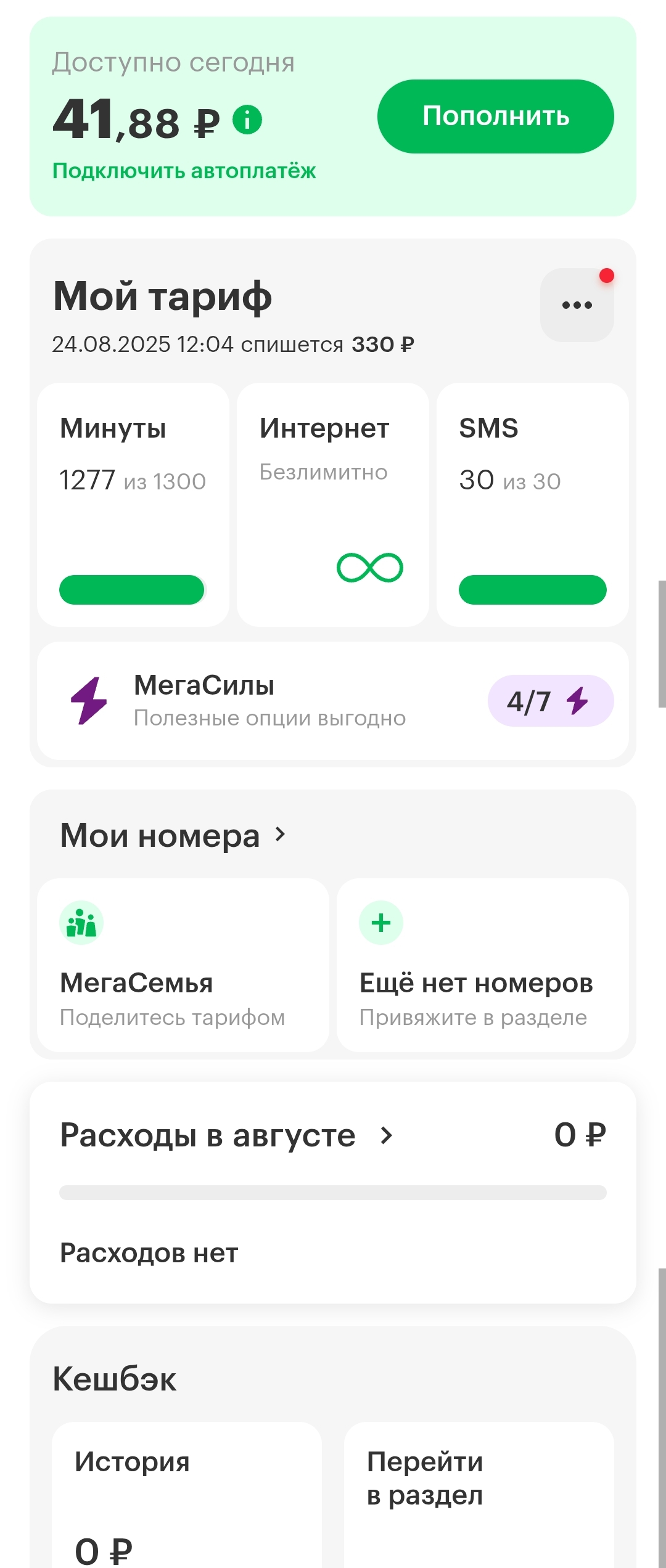This screenshot has width=666, height=1568.
Task: Open the SMS usage card
Action: (x=532, y=504)
